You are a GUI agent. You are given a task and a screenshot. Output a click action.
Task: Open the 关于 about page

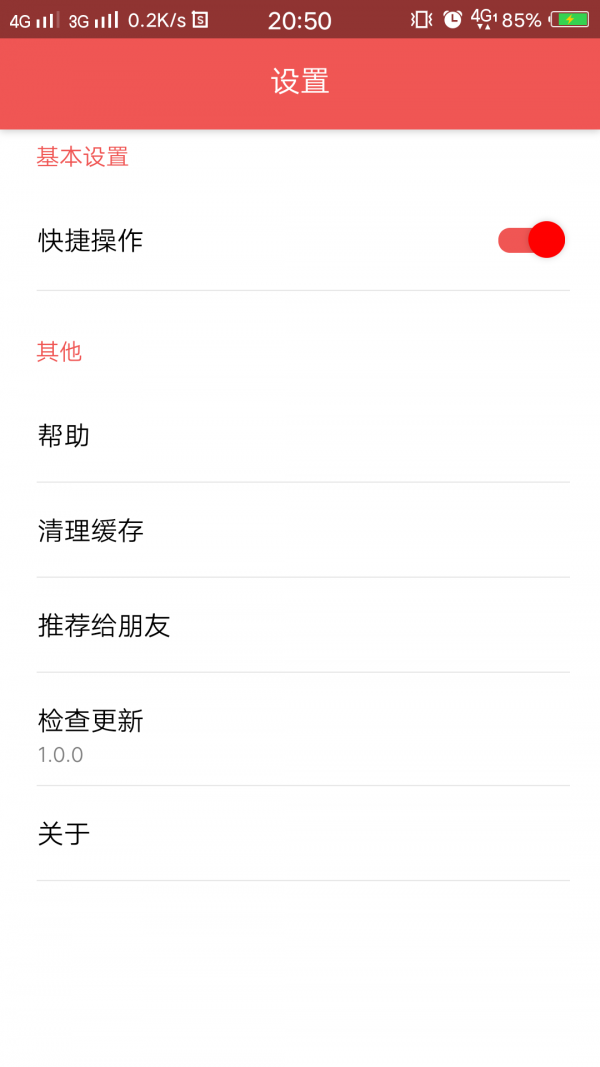(x=300, y=834)
